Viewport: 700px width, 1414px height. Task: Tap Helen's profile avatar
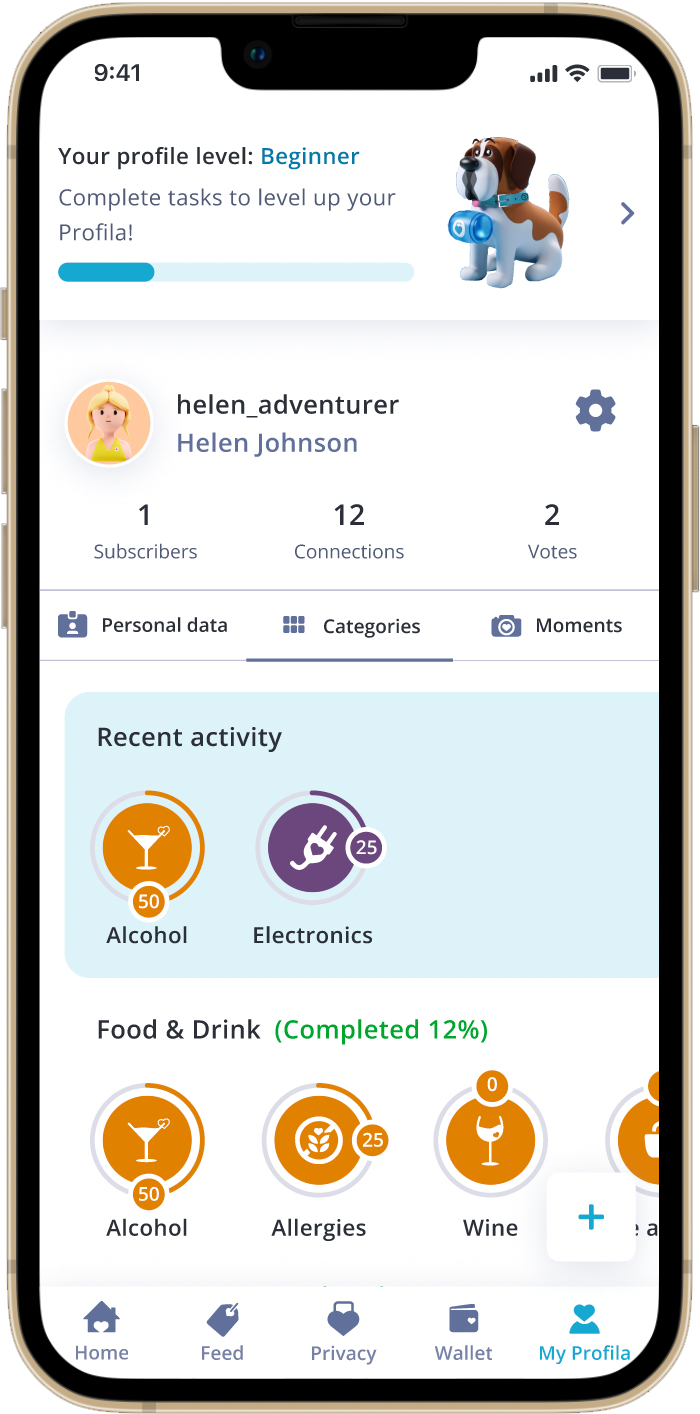tap(109, 424)
